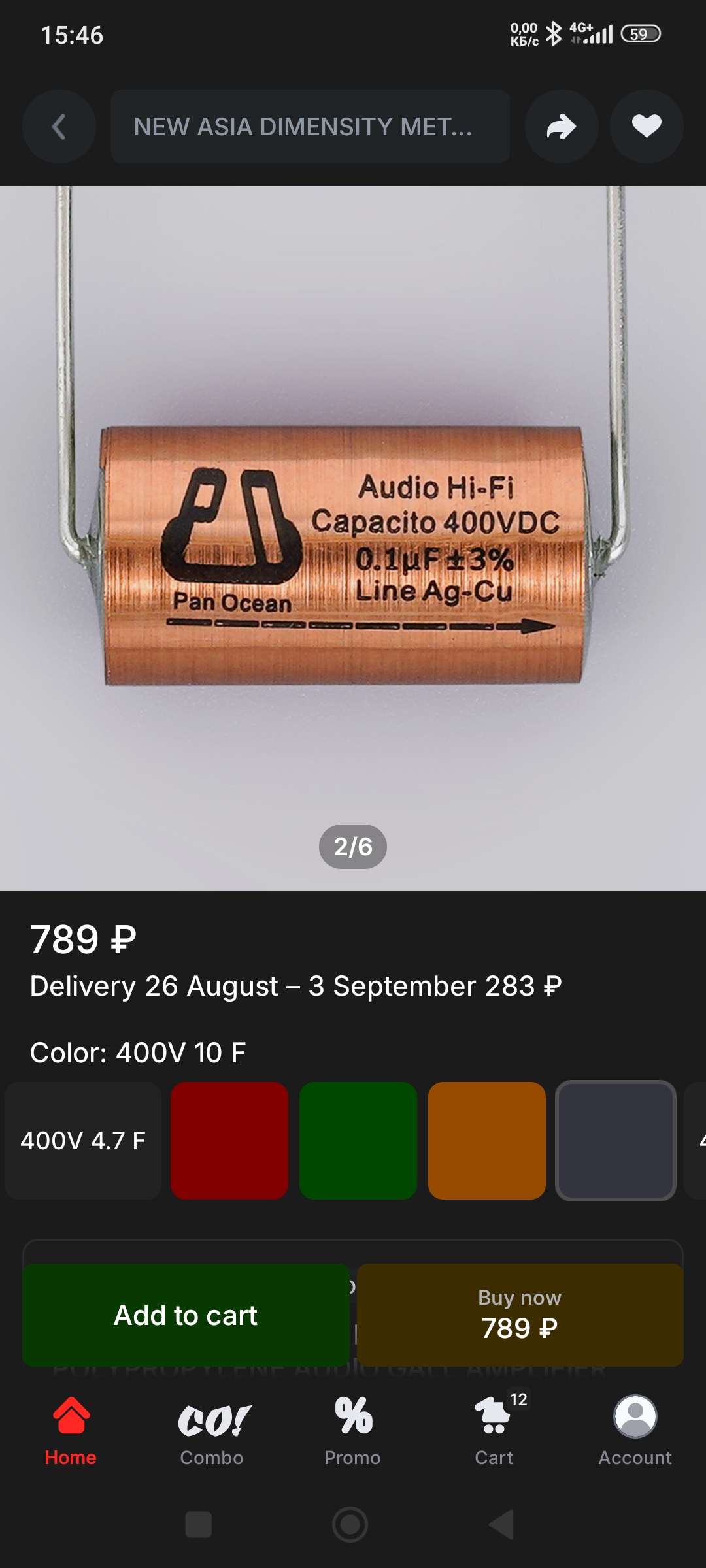Open the capacitor product photo
Image resolution: width=706 pixels, height=1568 pixels.
click(353, 538)
